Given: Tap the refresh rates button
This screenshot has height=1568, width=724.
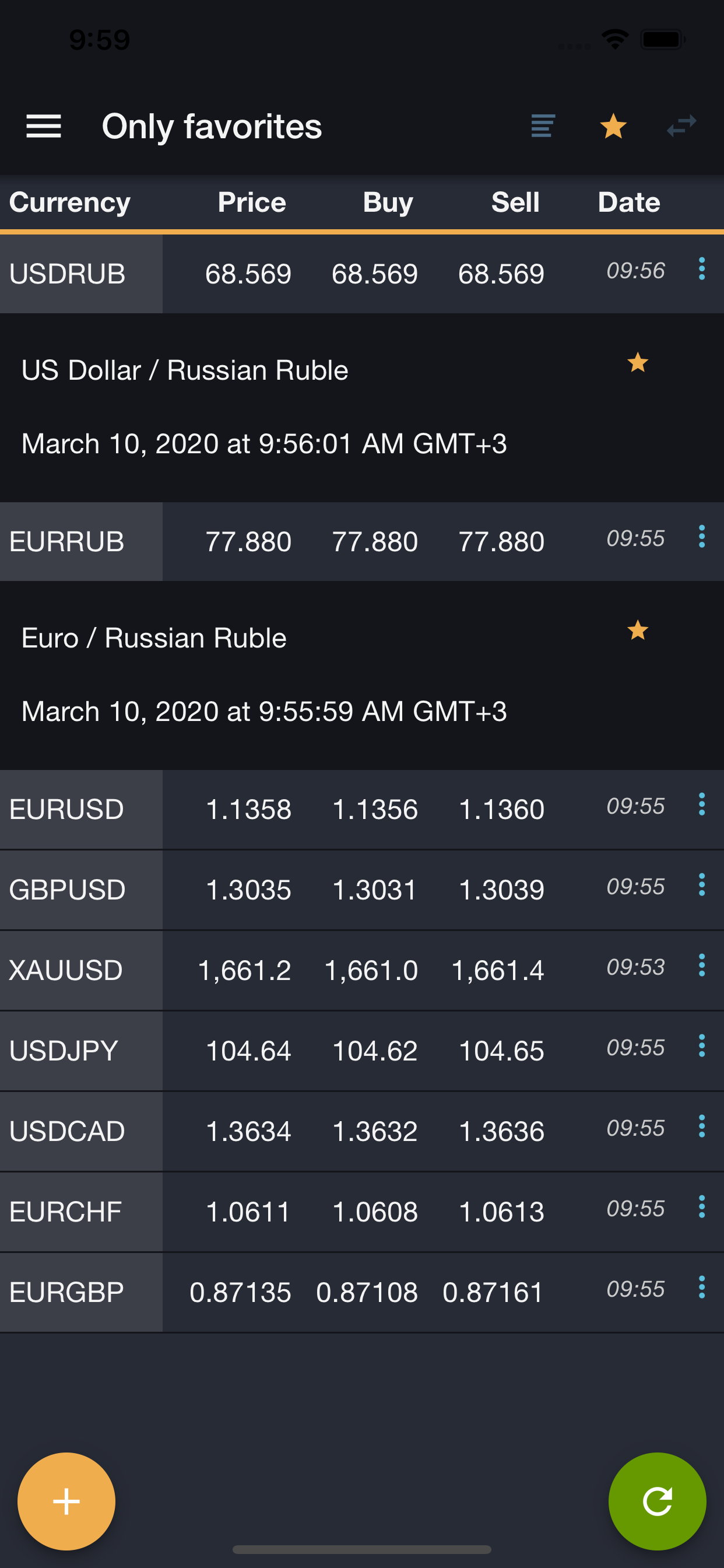Looking at the screenshot, I should pos(658,1501).
